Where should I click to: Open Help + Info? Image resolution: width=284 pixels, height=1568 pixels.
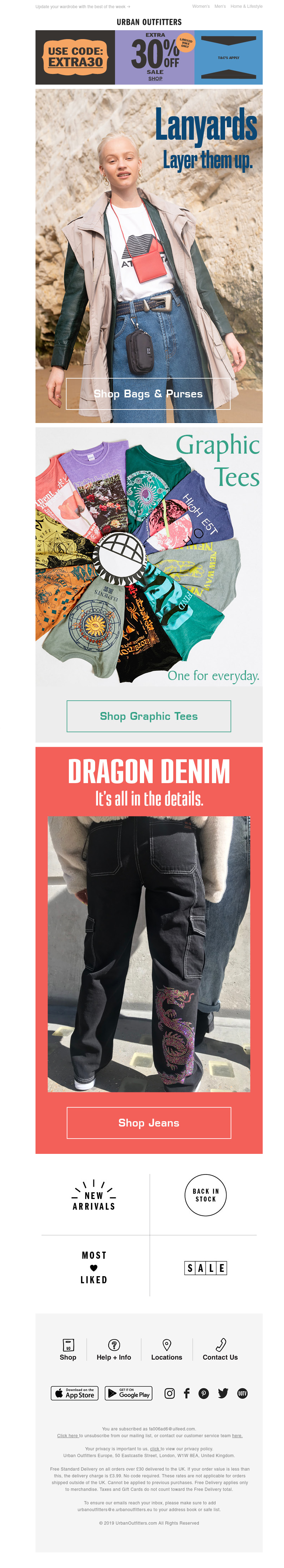point(114,1349)
